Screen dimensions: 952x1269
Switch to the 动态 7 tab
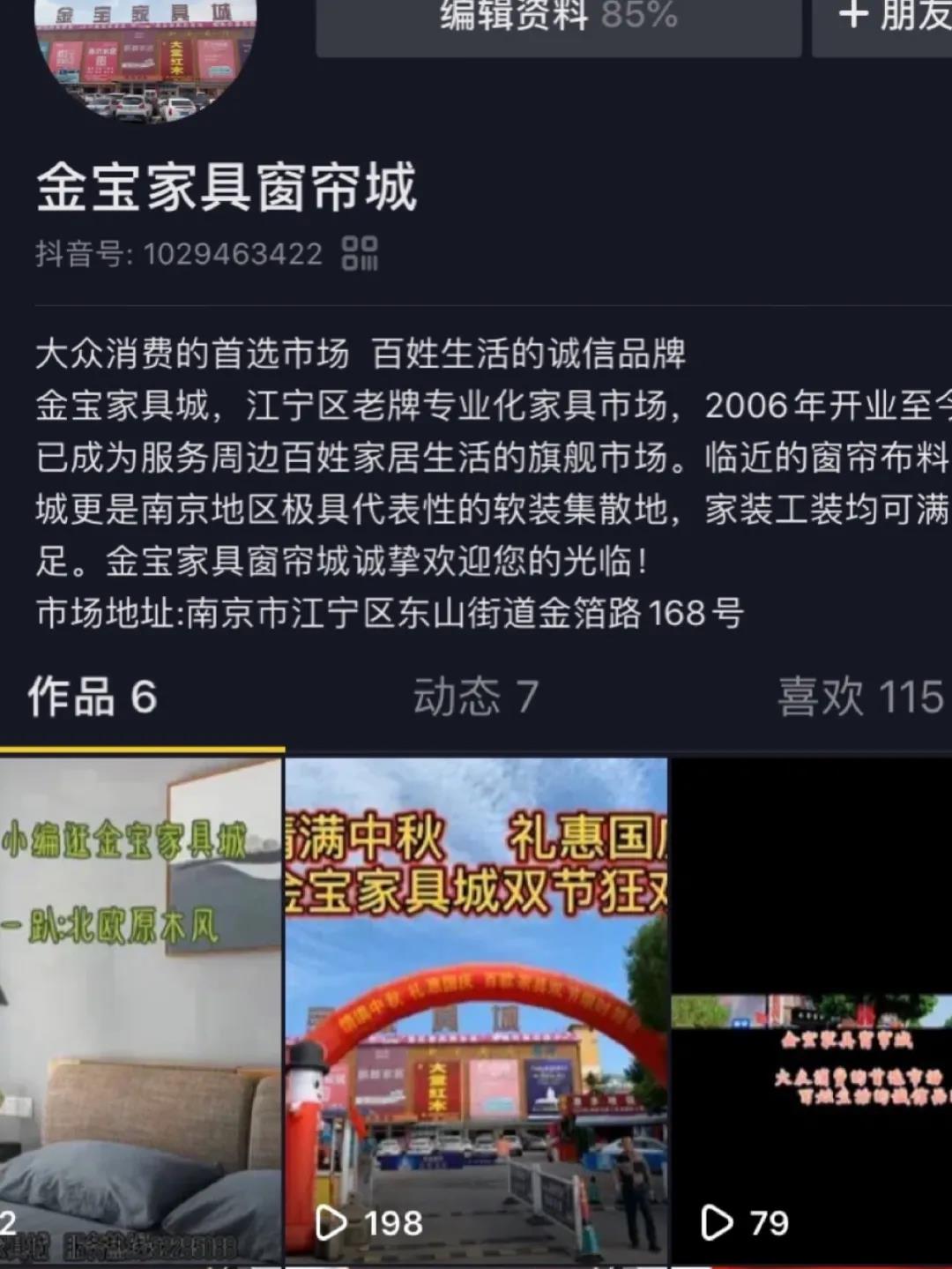476,697
